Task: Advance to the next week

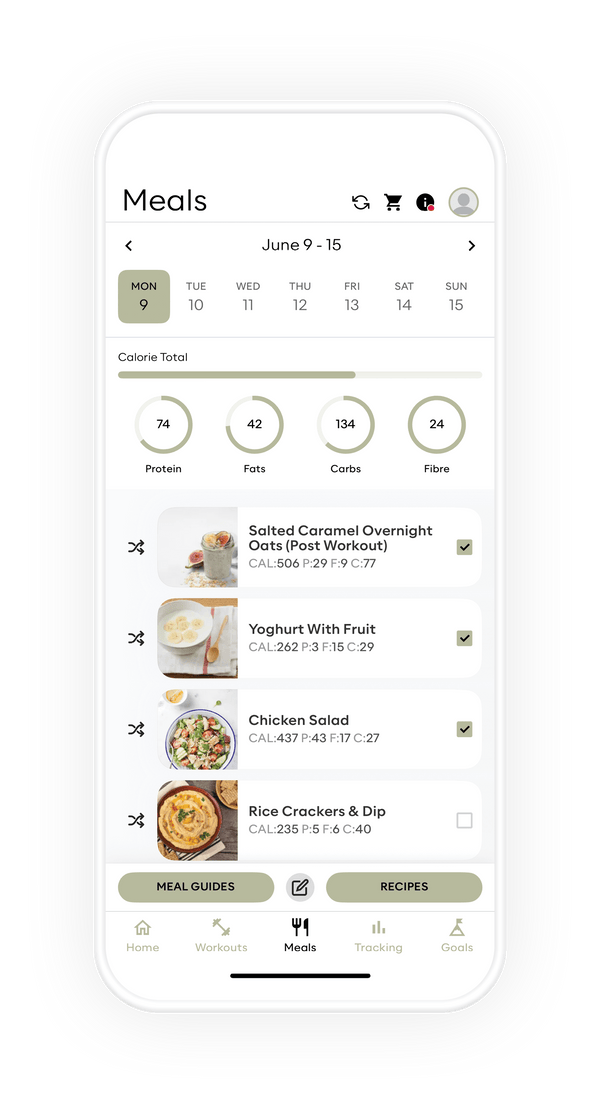Action: (x=471, y=246)
